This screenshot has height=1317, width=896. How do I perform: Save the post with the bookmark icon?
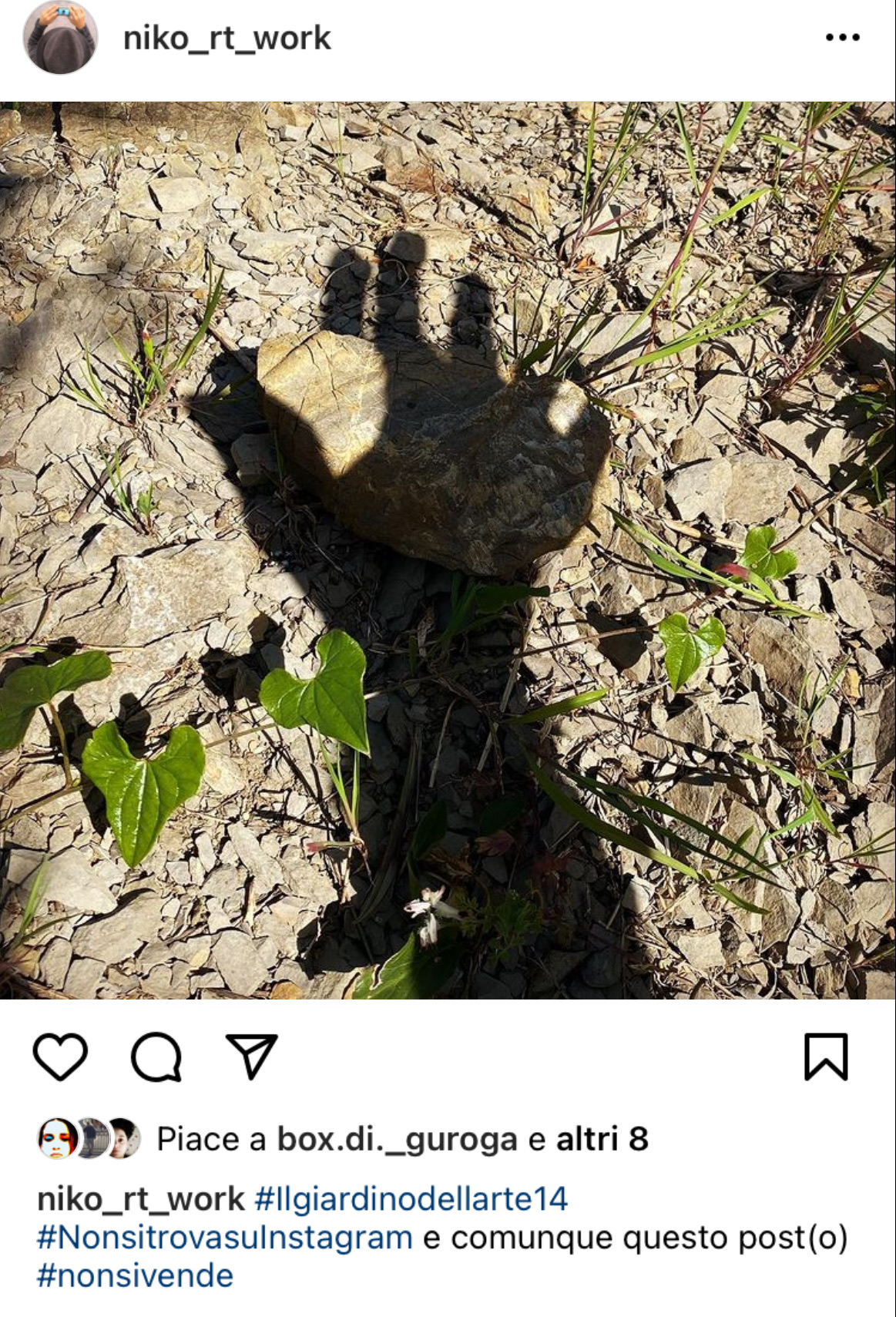pyautogui.click(x=826, y=1057)
